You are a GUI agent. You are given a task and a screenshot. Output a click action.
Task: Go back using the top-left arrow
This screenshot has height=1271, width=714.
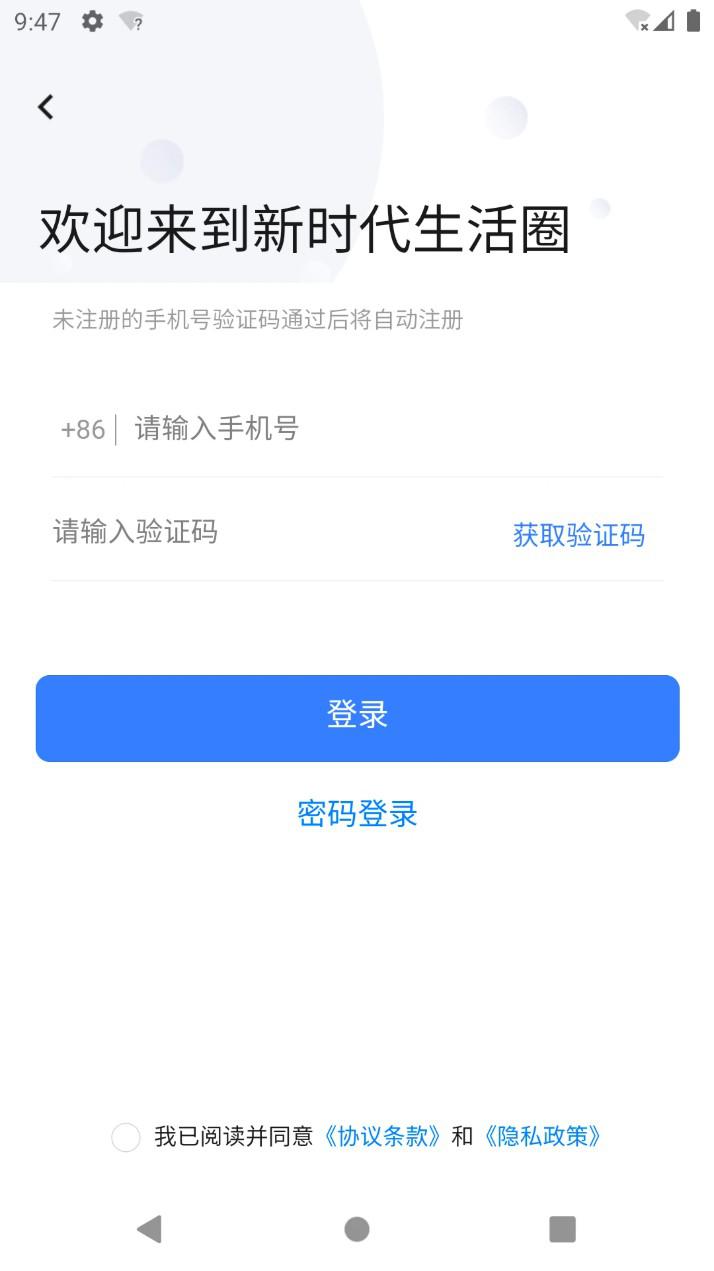46,107
